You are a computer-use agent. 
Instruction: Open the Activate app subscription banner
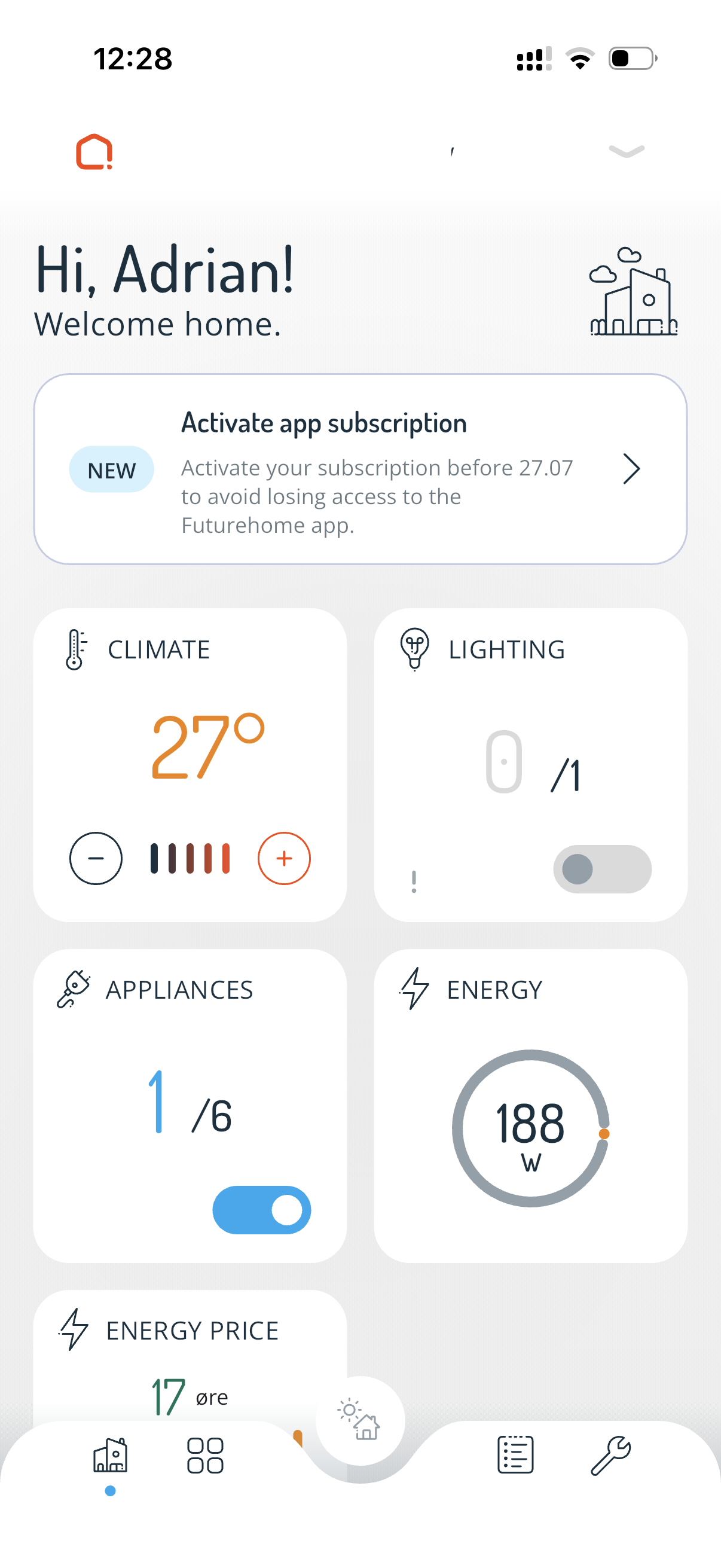click(360, 469)
